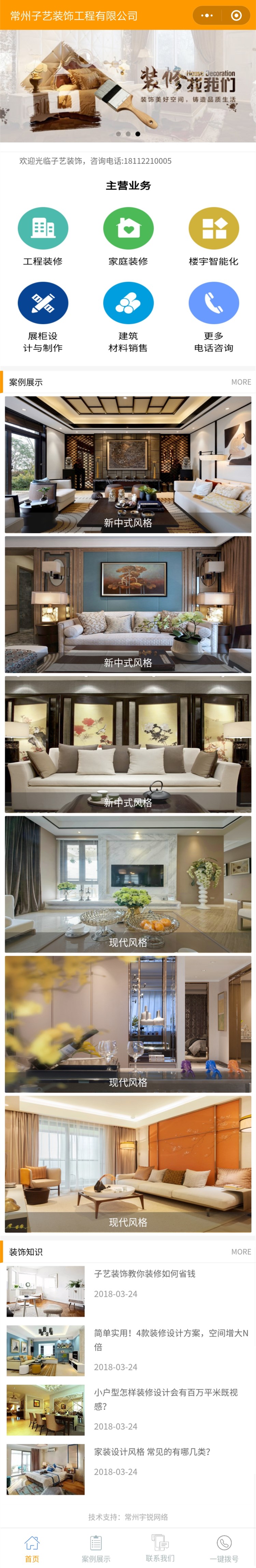
Task: Switch to 首页 tab
Action: pyautogui.click(x=32, y=1549)
